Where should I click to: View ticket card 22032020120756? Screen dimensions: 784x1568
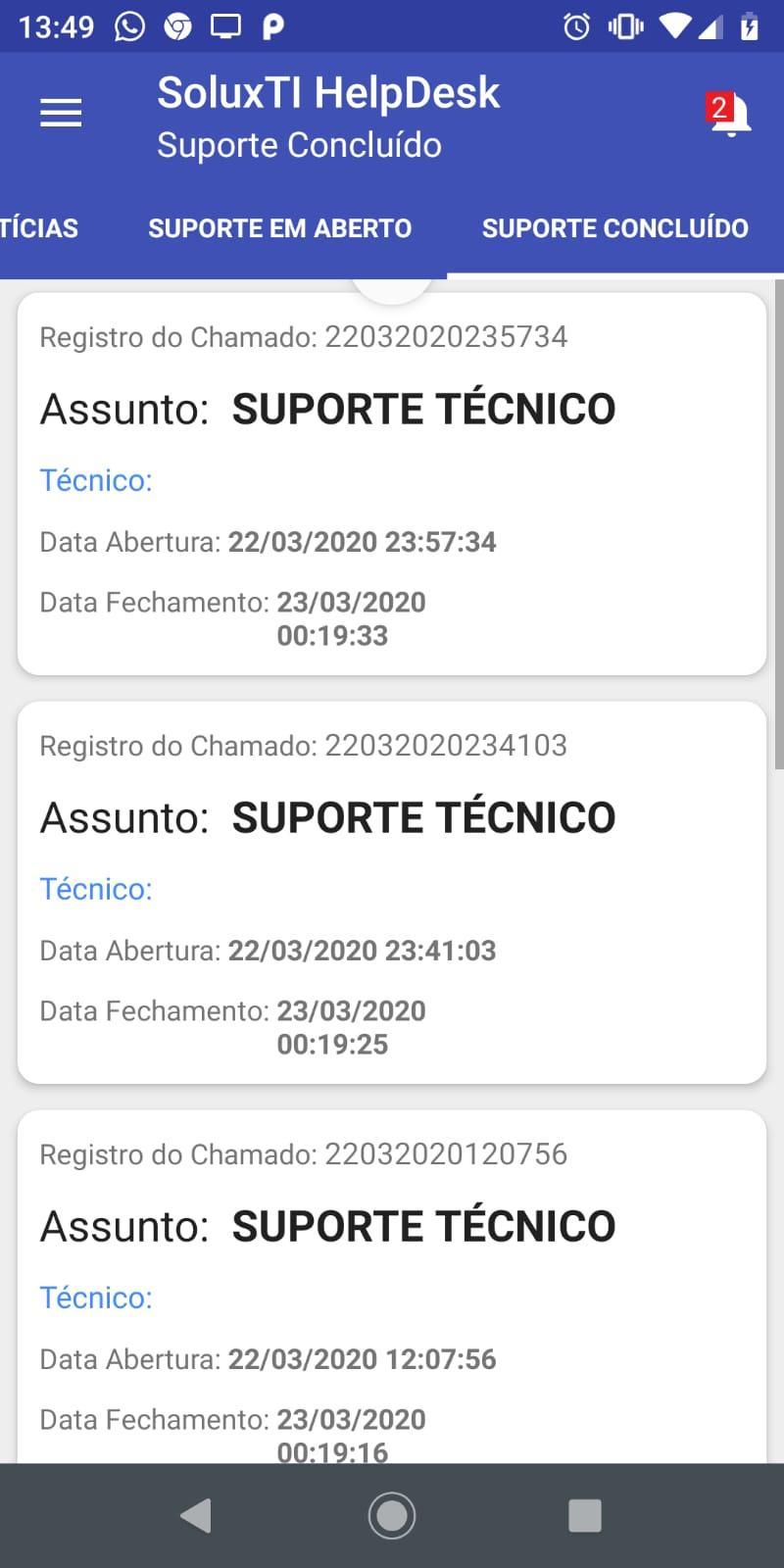tap(392, 1286)
